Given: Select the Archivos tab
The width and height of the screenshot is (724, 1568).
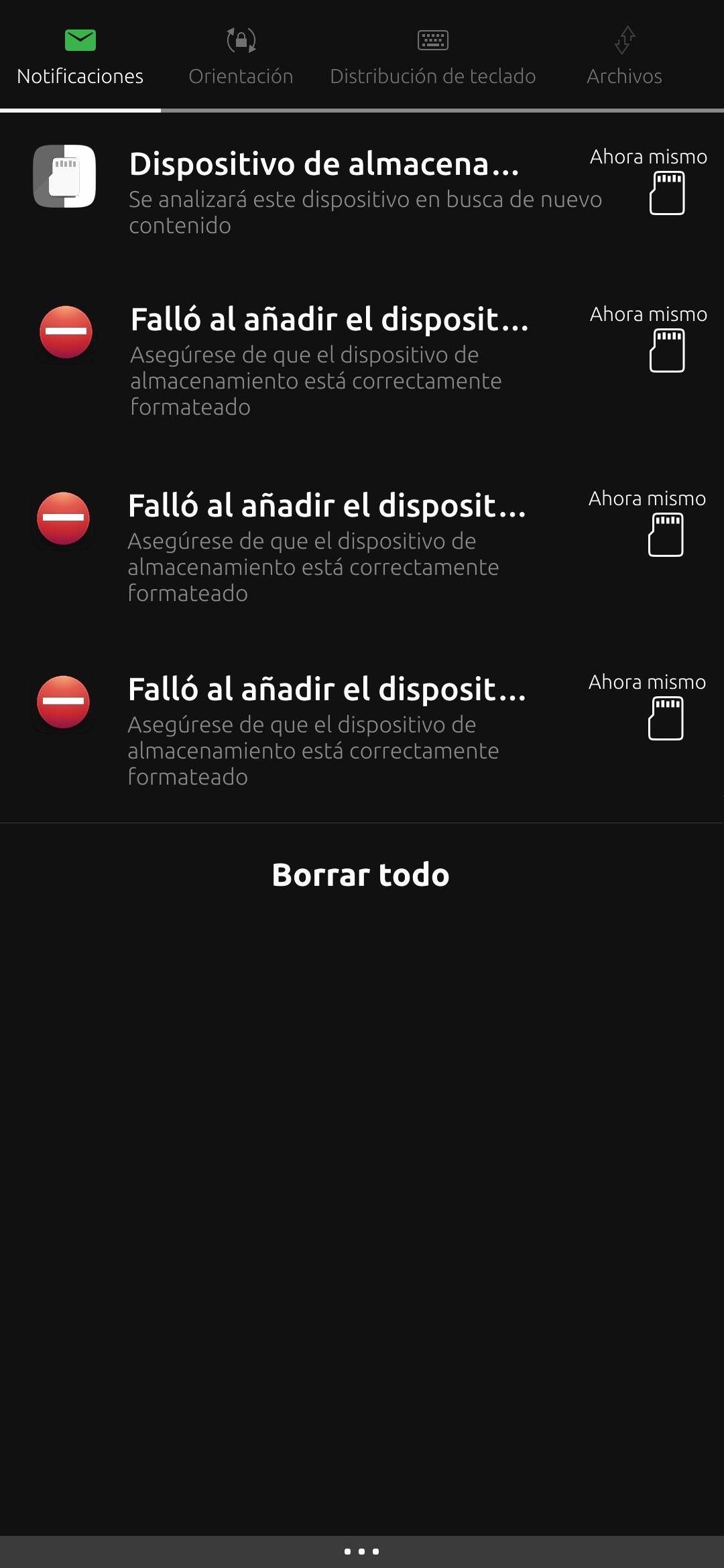Looking at the screenshot, I should pyautogui.click(x=624, y=56).
